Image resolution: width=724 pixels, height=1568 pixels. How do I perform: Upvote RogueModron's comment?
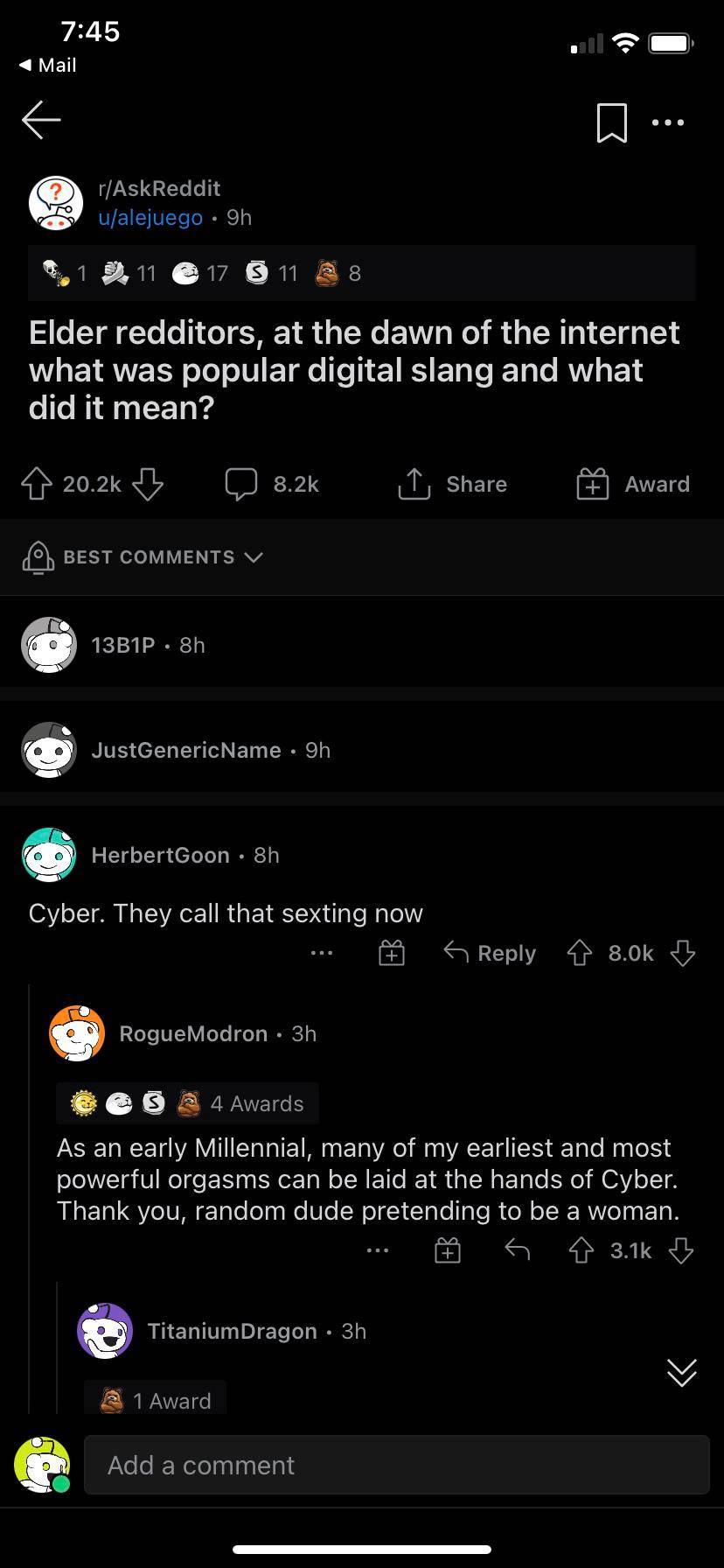[x=581, y=1251]
